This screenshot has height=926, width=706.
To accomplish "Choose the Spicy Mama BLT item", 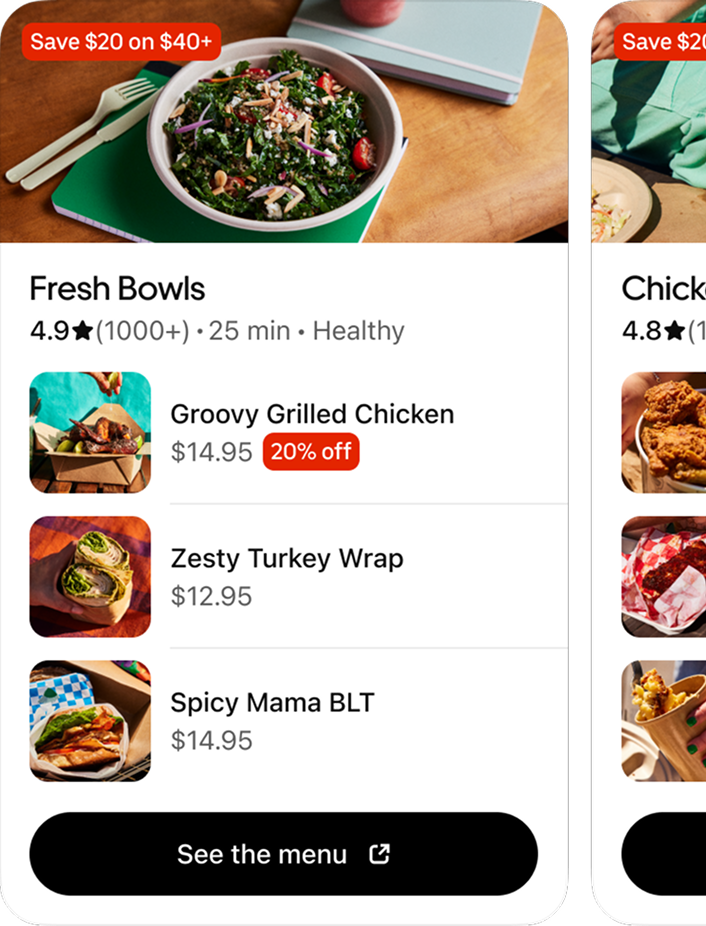I will point(272,702).
